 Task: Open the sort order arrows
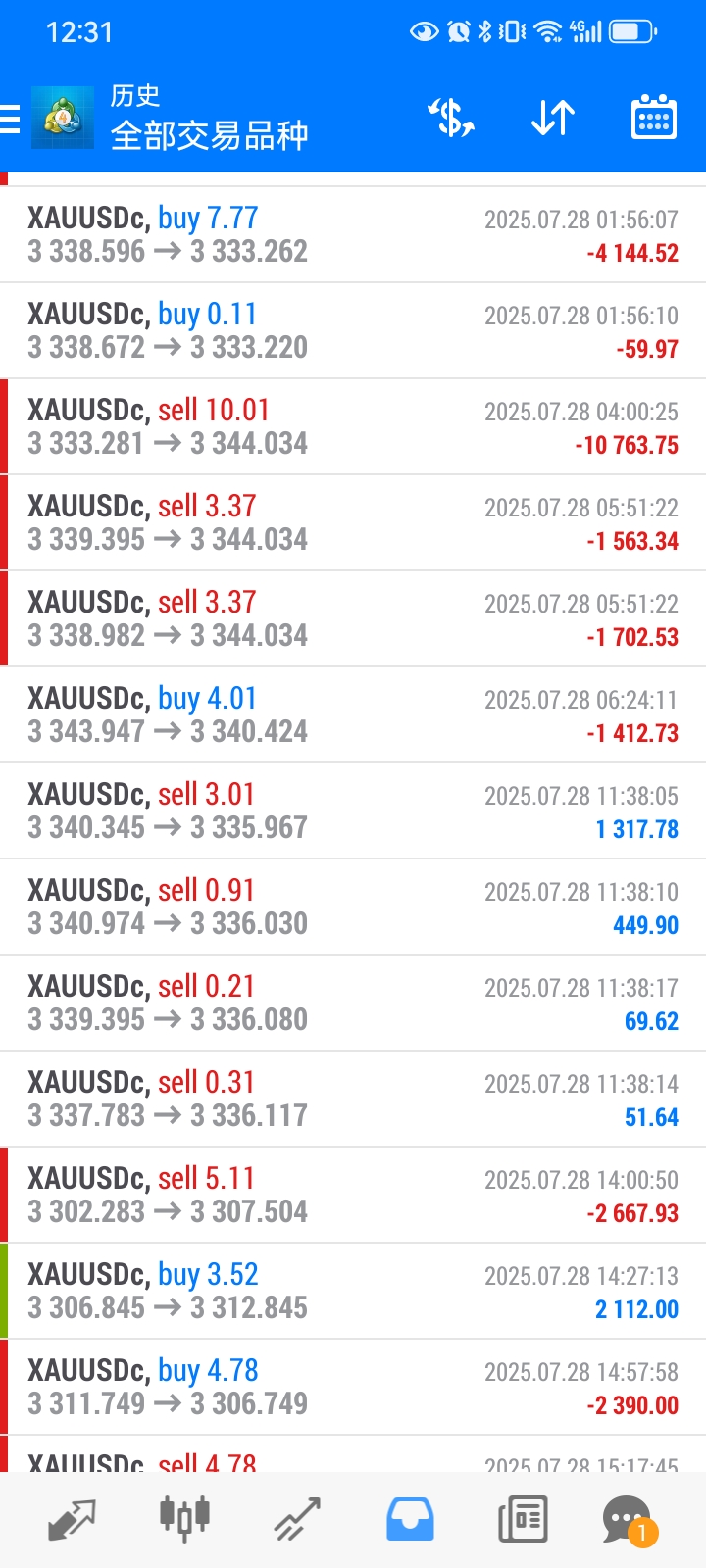pos(553,119)
